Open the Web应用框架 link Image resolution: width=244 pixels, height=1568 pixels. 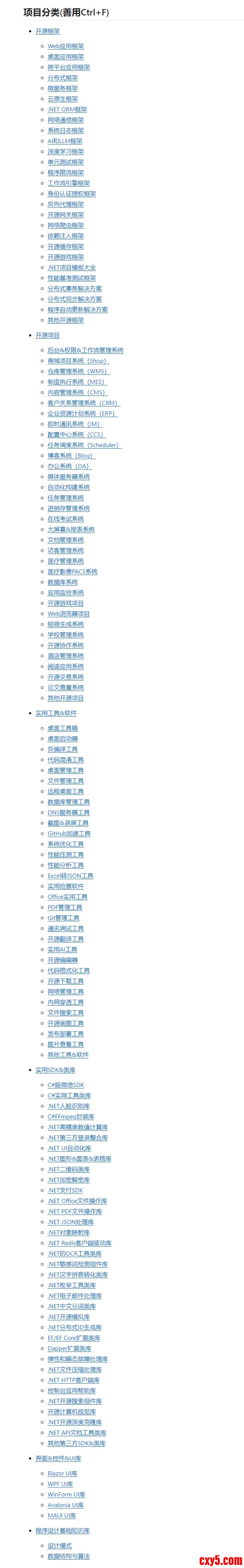pyautogui.click(x=66, y=46)
